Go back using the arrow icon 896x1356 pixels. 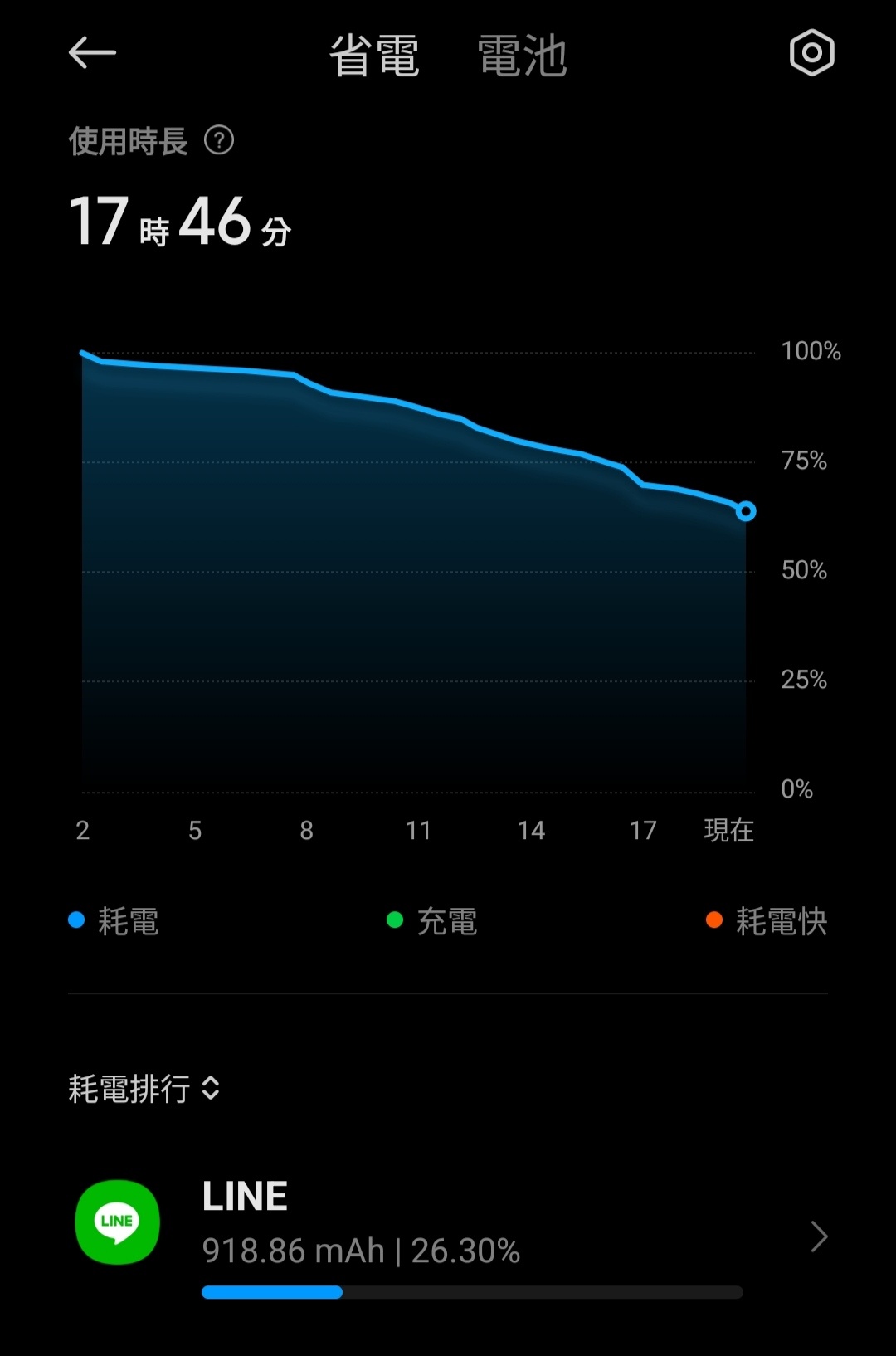pyautogui.click(x=92, y=54)
